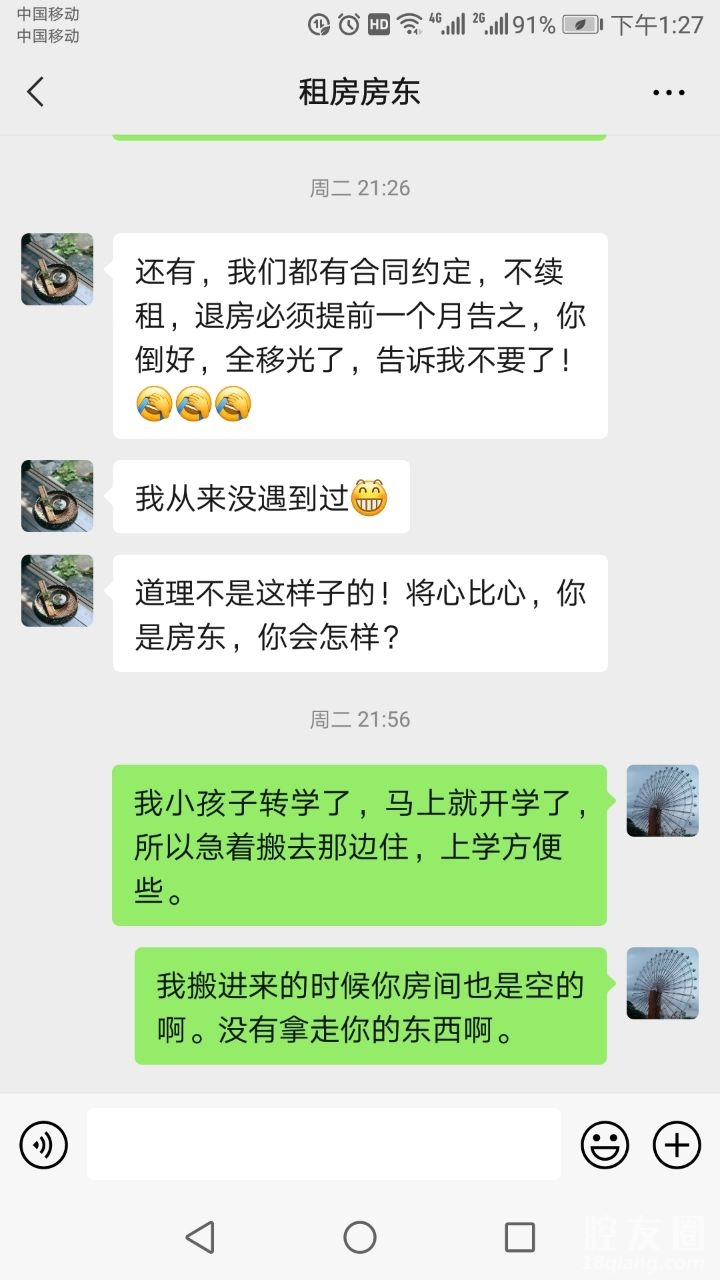Open the chat info overflow menu
720x1280 pixels.
click(x=668, y=92)
